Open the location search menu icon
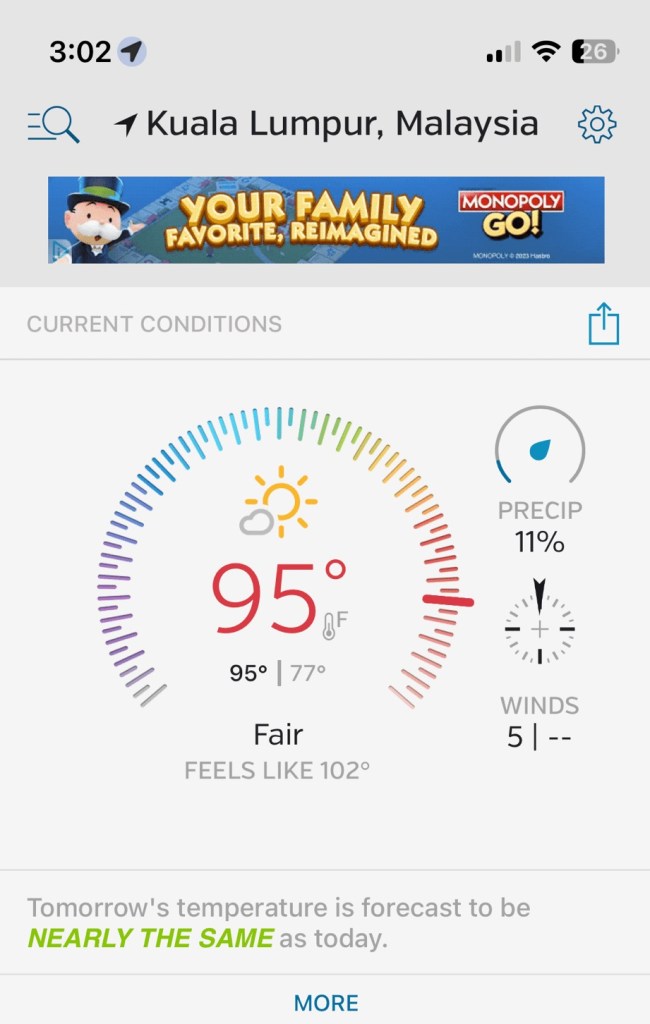 53,125
